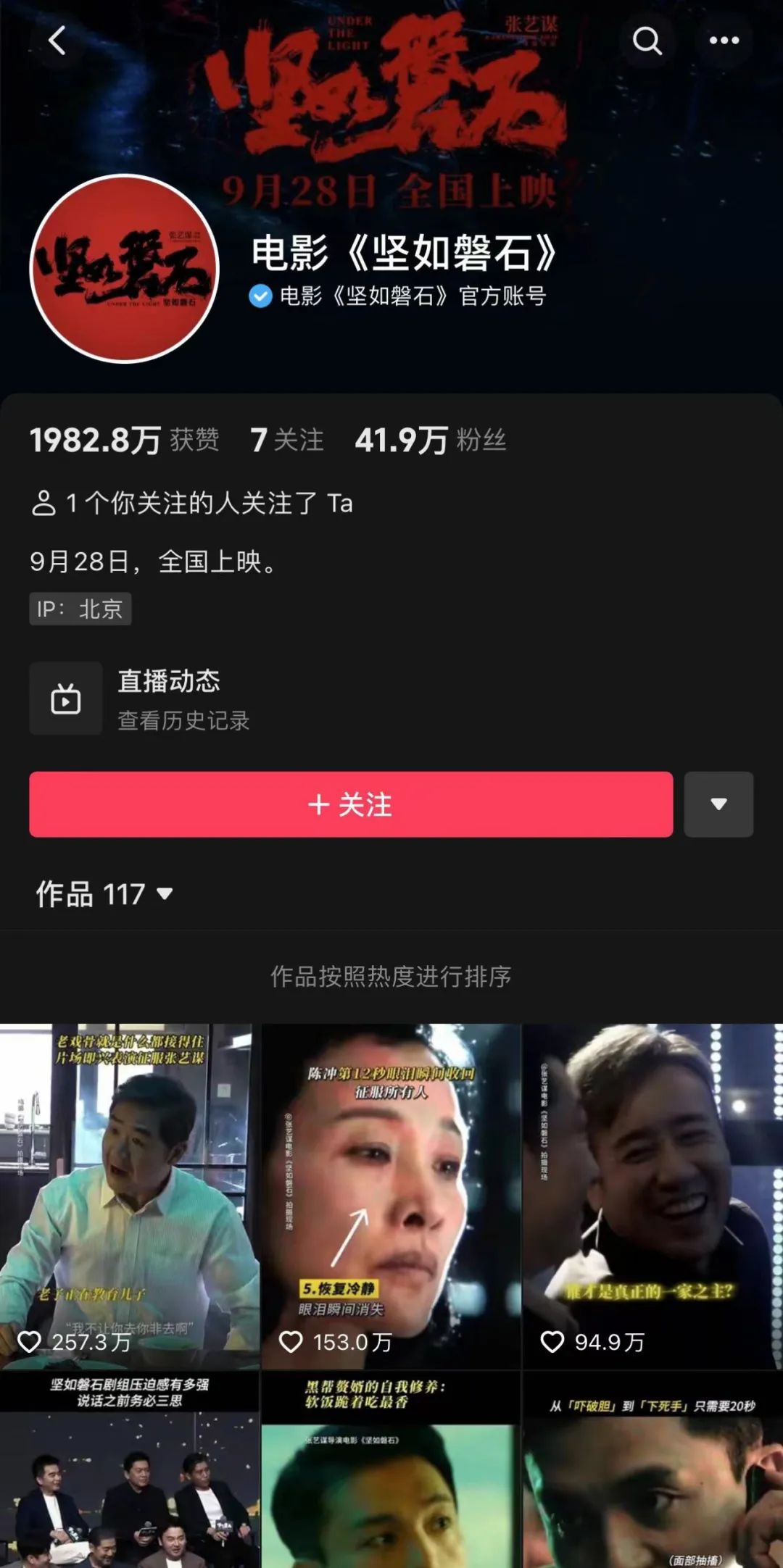Open search on this profile
Screen dimensions: 783x1568
647,41
